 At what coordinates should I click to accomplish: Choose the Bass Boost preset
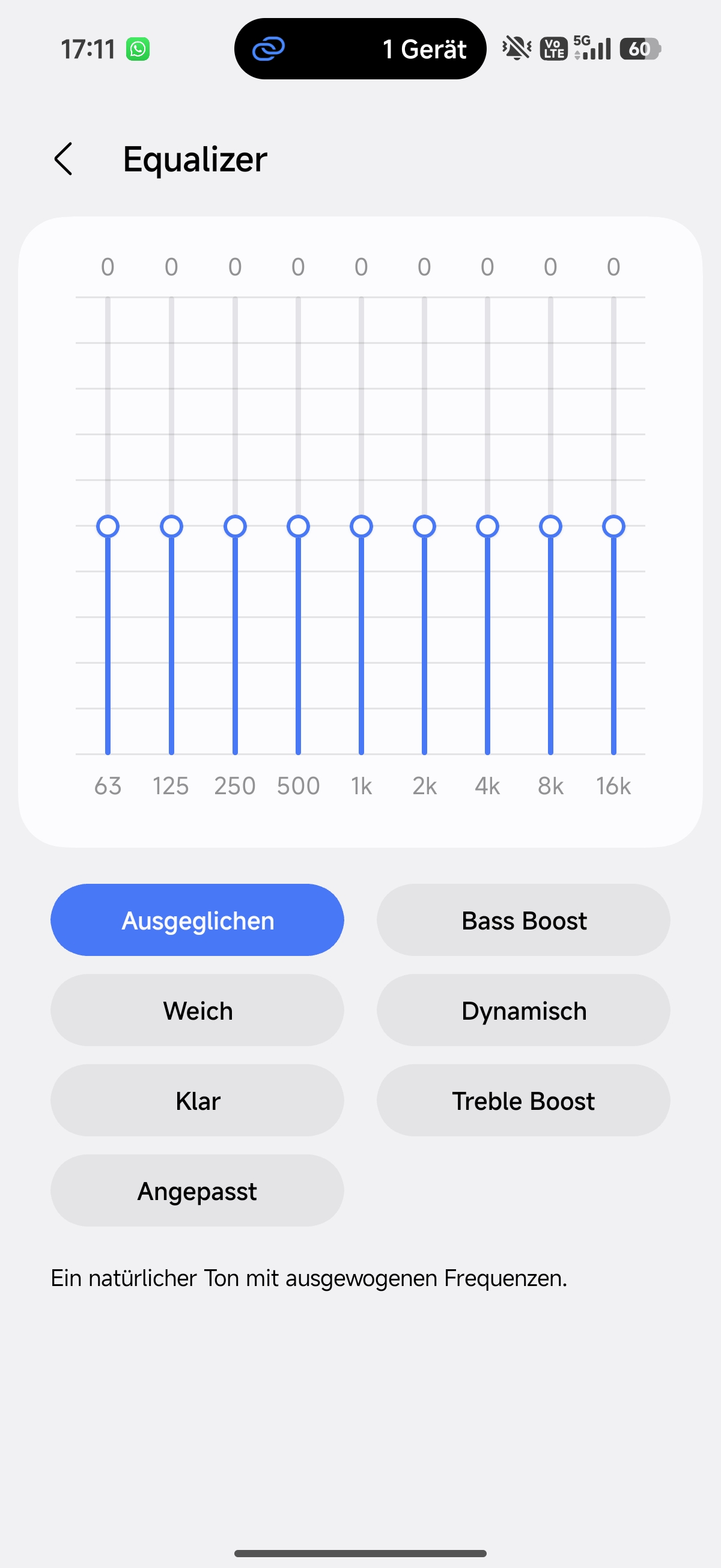(x=523, y=920)
